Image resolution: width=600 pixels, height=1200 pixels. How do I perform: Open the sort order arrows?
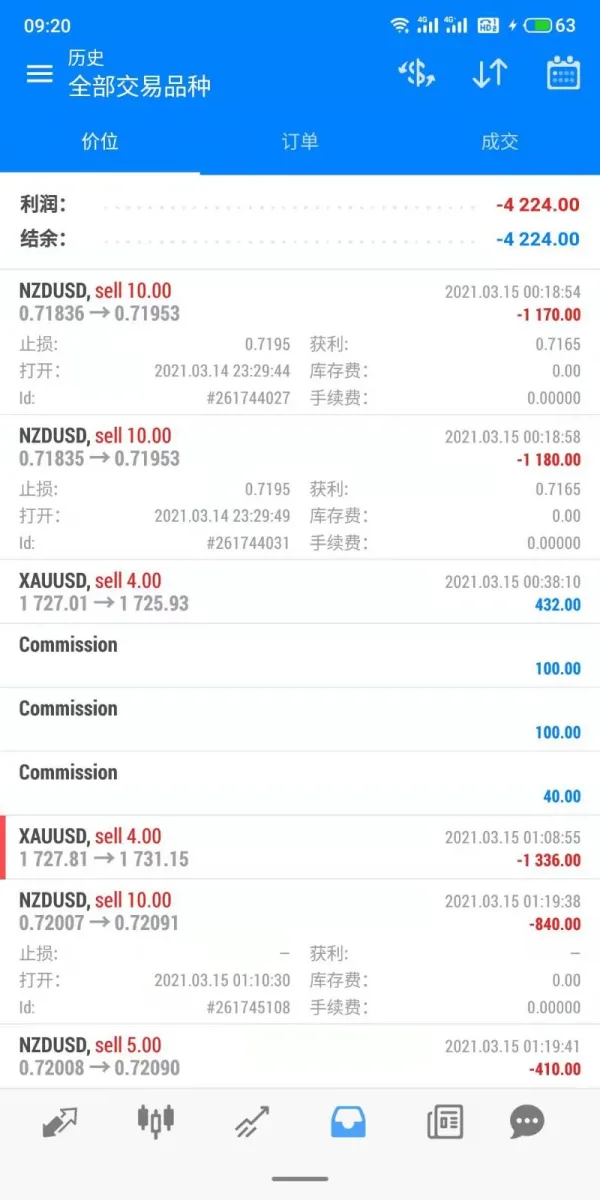coord(490,74)
